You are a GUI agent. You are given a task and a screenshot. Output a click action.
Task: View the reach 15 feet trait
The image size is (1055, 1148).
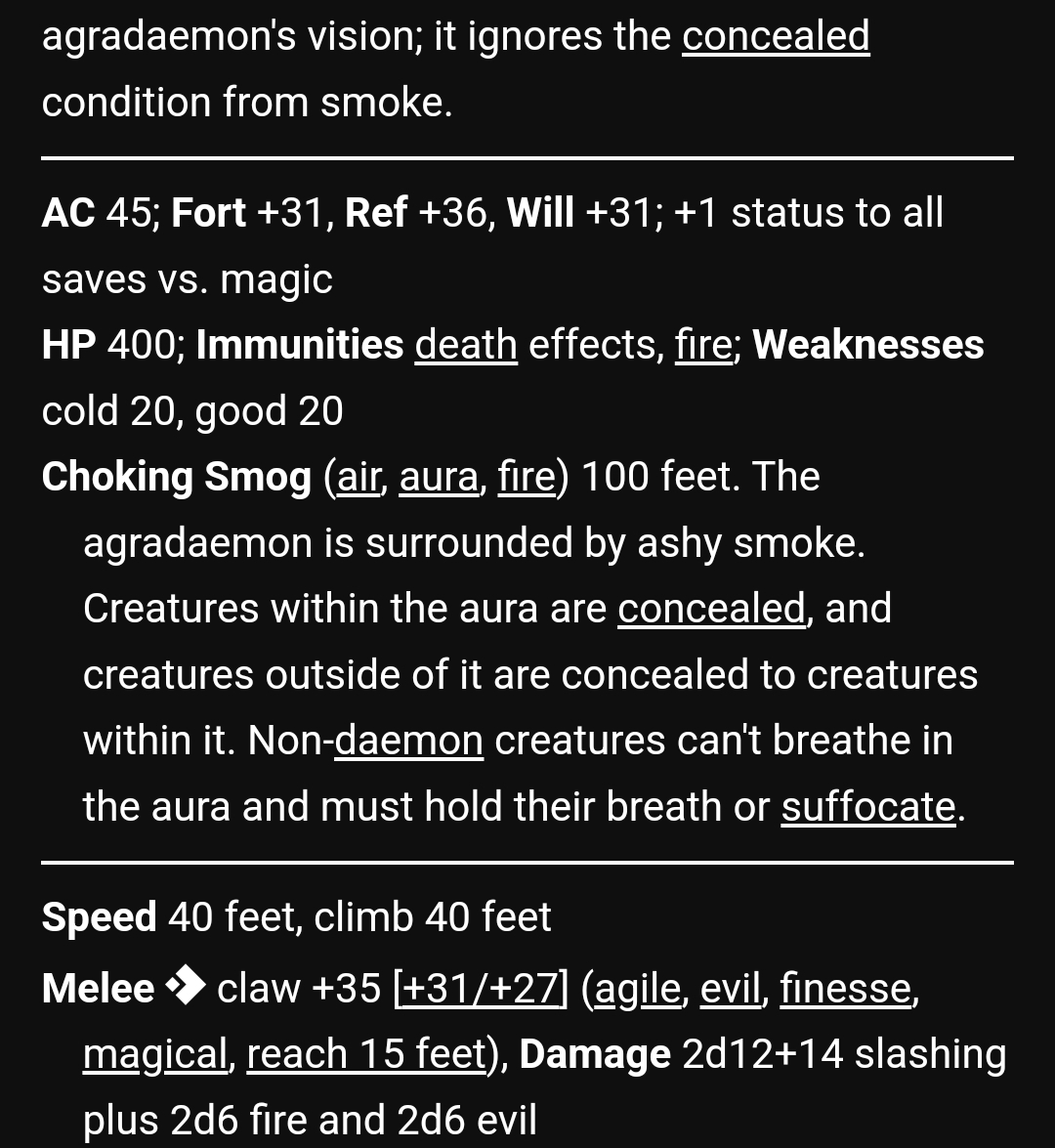(366, 1054)
